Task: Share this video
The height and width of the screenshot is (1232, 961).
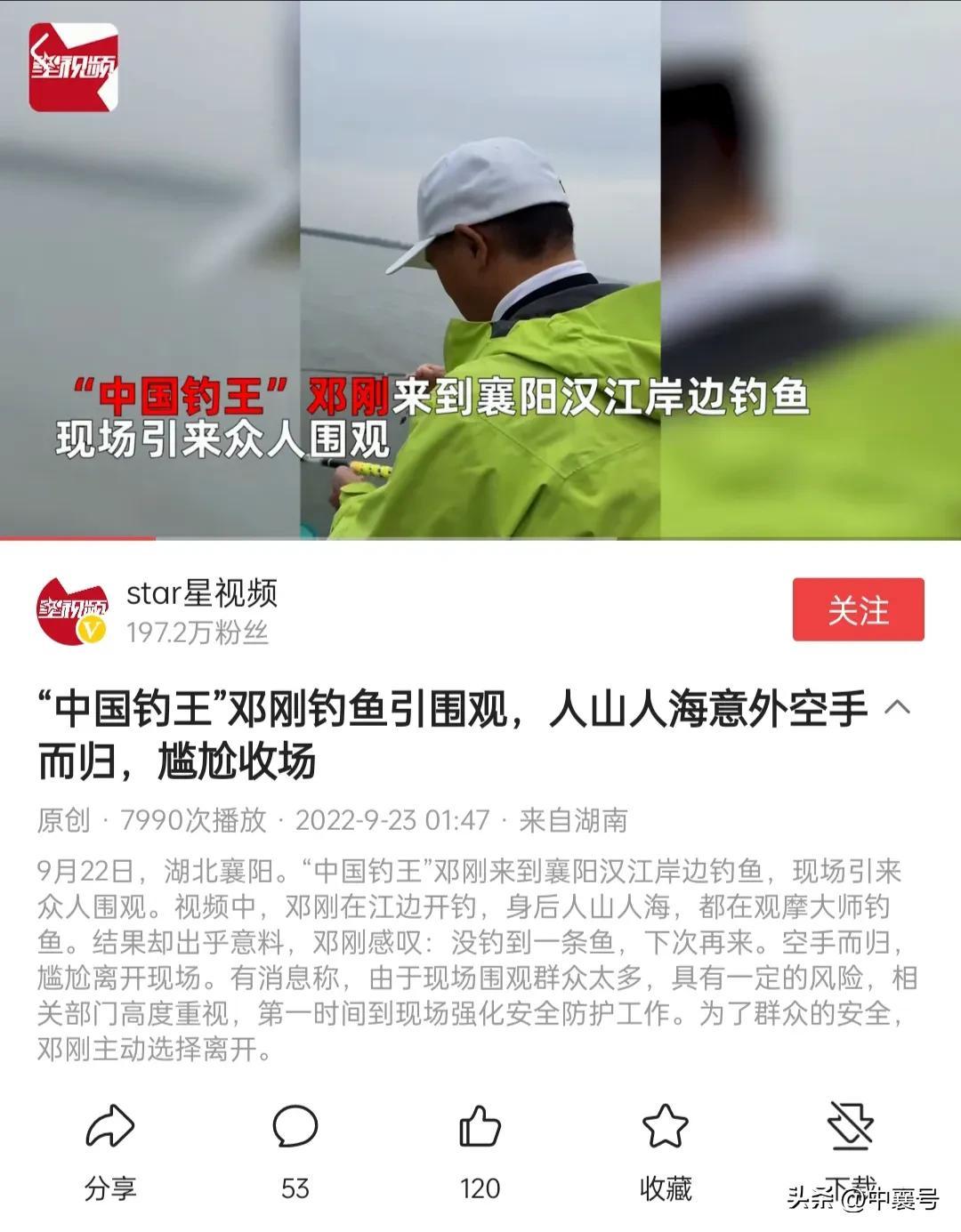Action: click(109, 1128)
